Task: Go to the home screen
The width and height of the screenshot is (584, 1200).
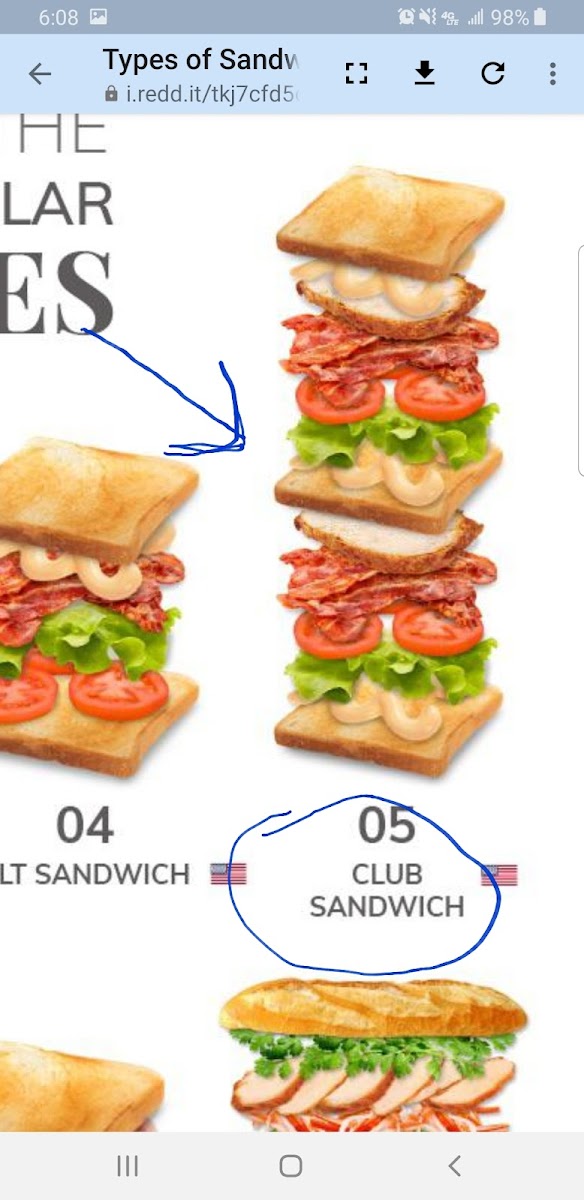Action: point(291,1165)
